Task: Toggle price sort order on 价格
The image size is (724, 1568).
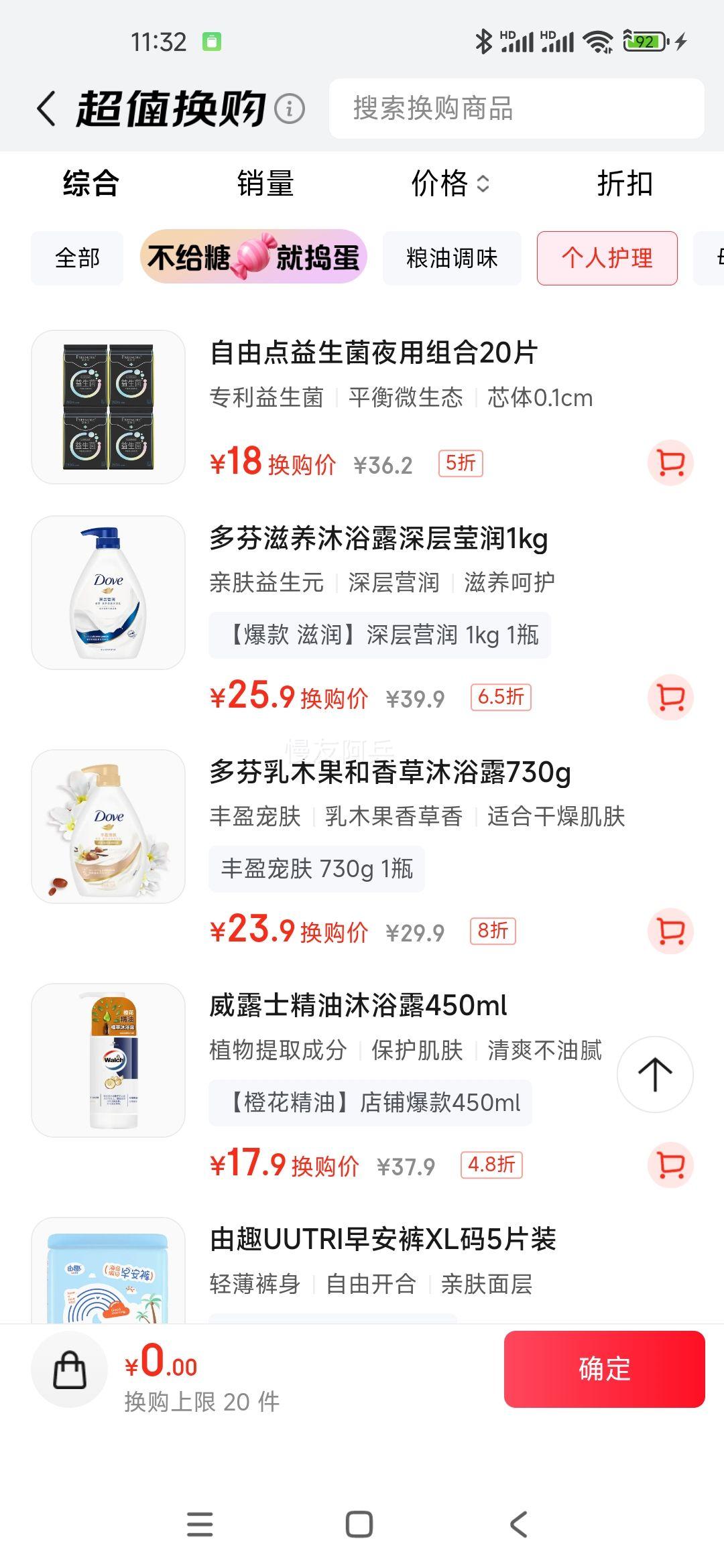Action: (x=450, y=185)
